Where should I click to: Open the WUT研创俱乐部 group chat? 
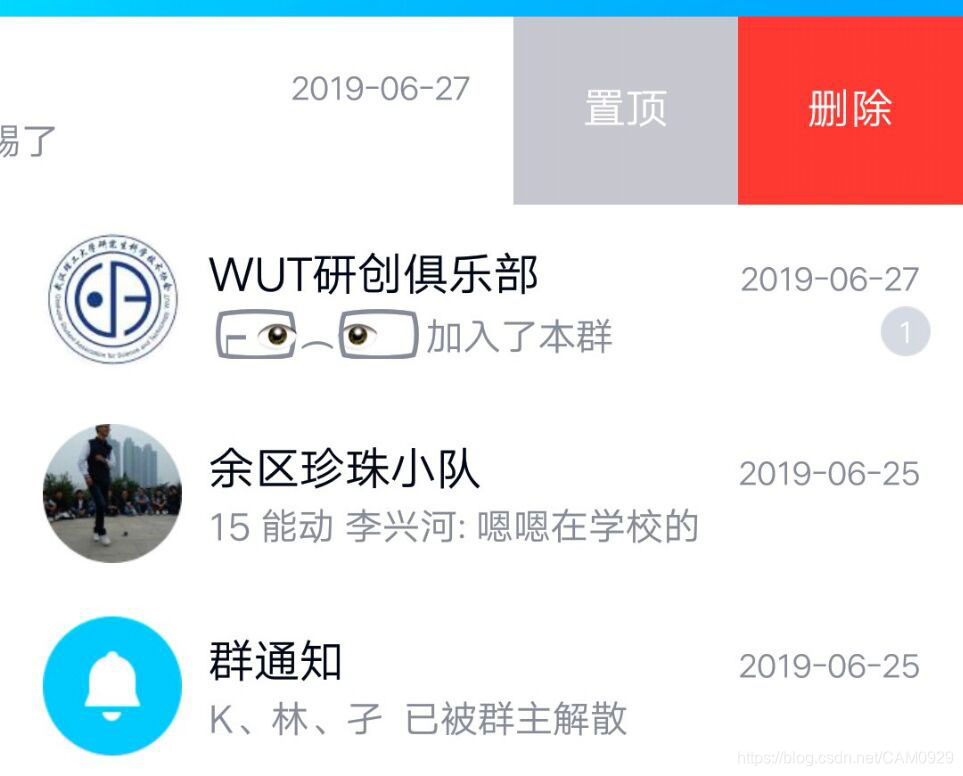480,302
